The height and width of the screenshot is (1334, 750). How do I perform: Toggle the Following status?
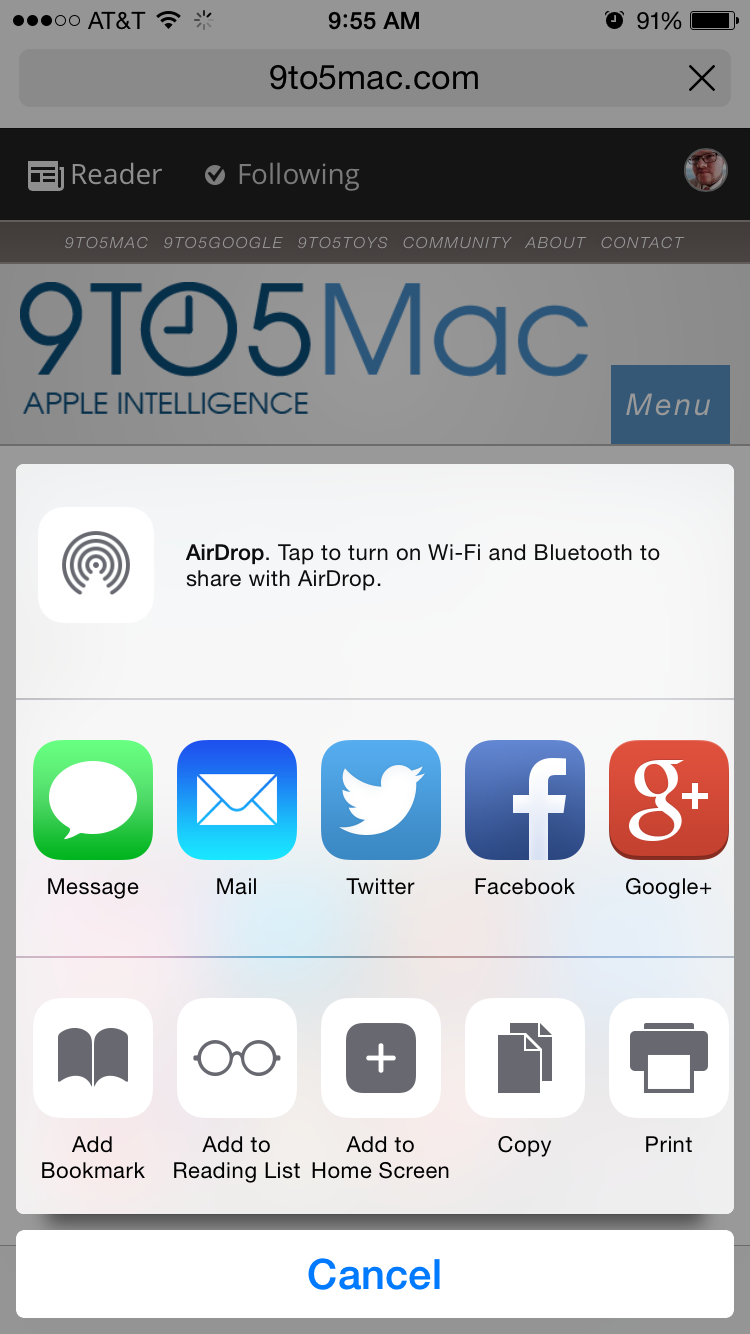pyautogui.click(x=281, y=174)
